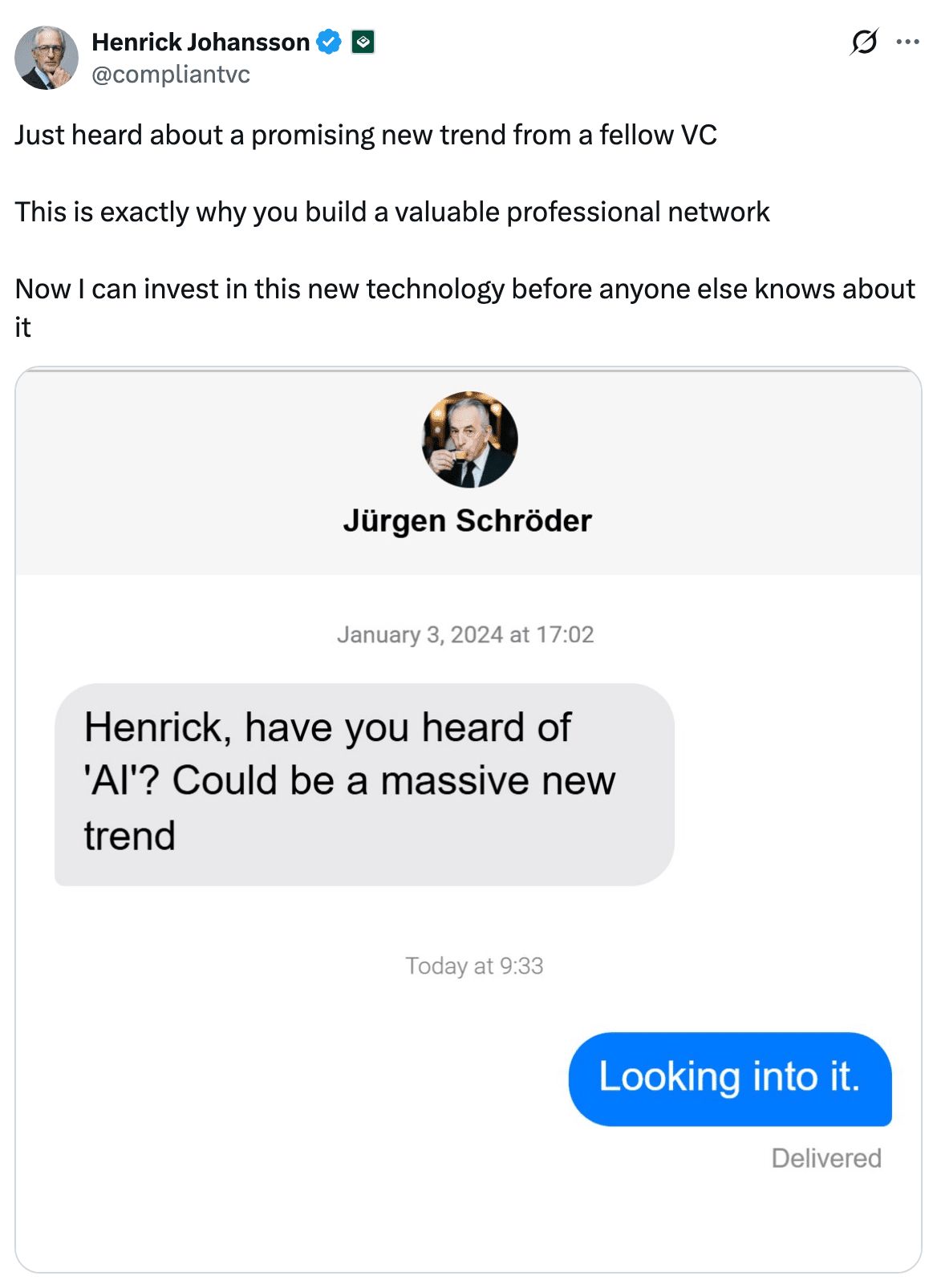Open the Grok explain-post icon
Image resolution: width=937 pixels, height=1288 pixels.
(x=863, y=42)
